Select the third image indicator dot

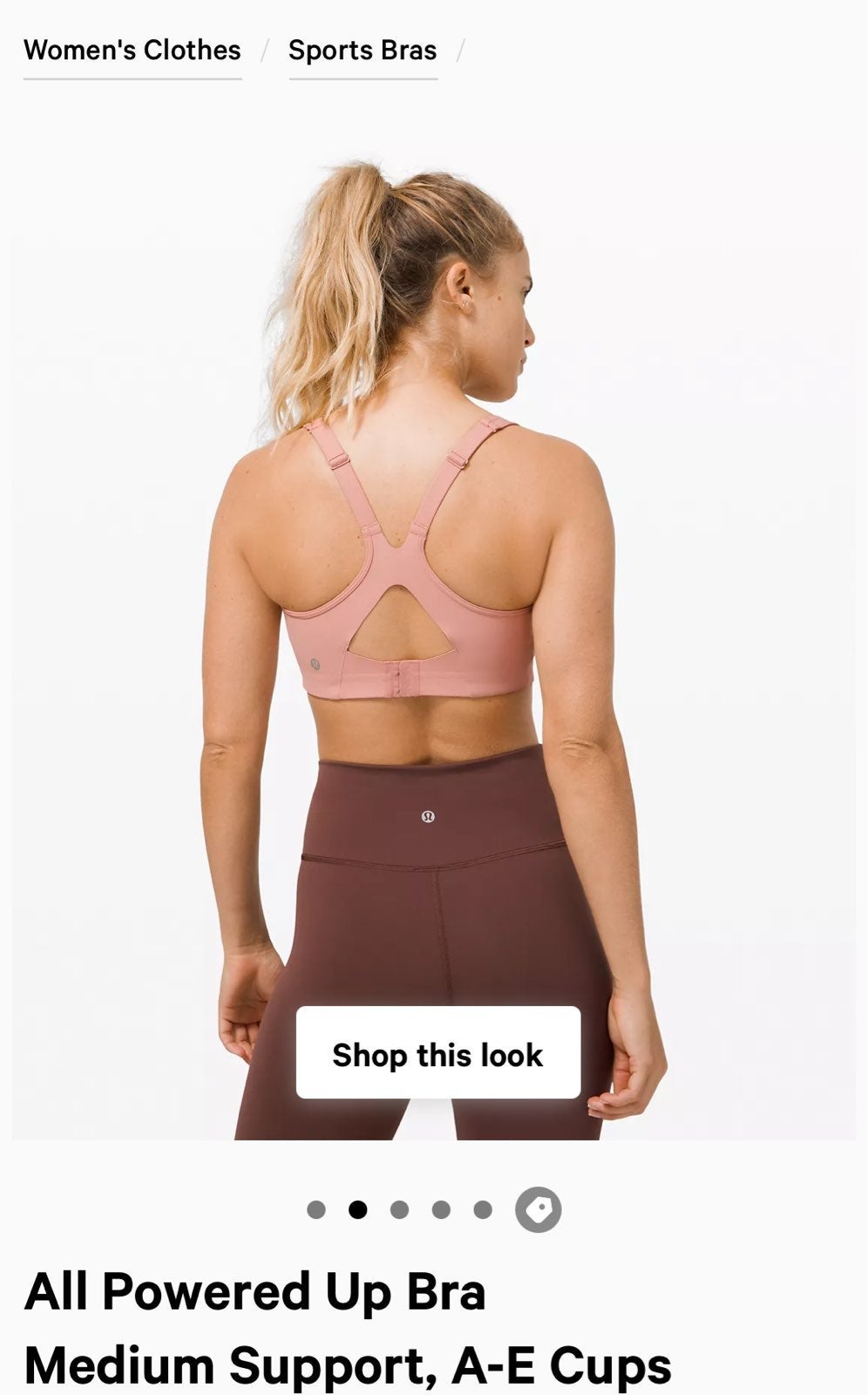400,1210
